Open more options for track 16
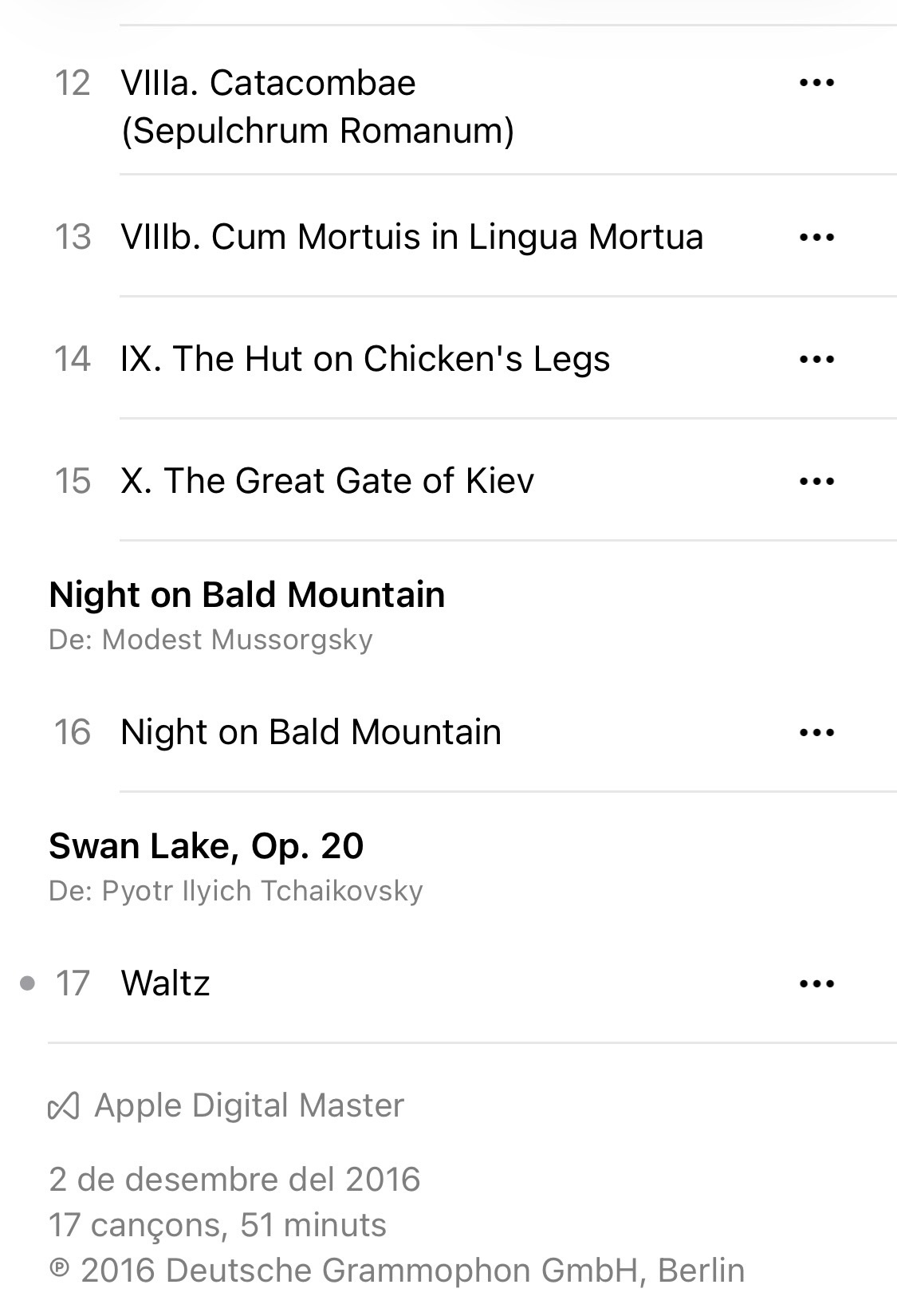Image resolution: width=897 pixels, height=1316 pixels. click(816, 732)
